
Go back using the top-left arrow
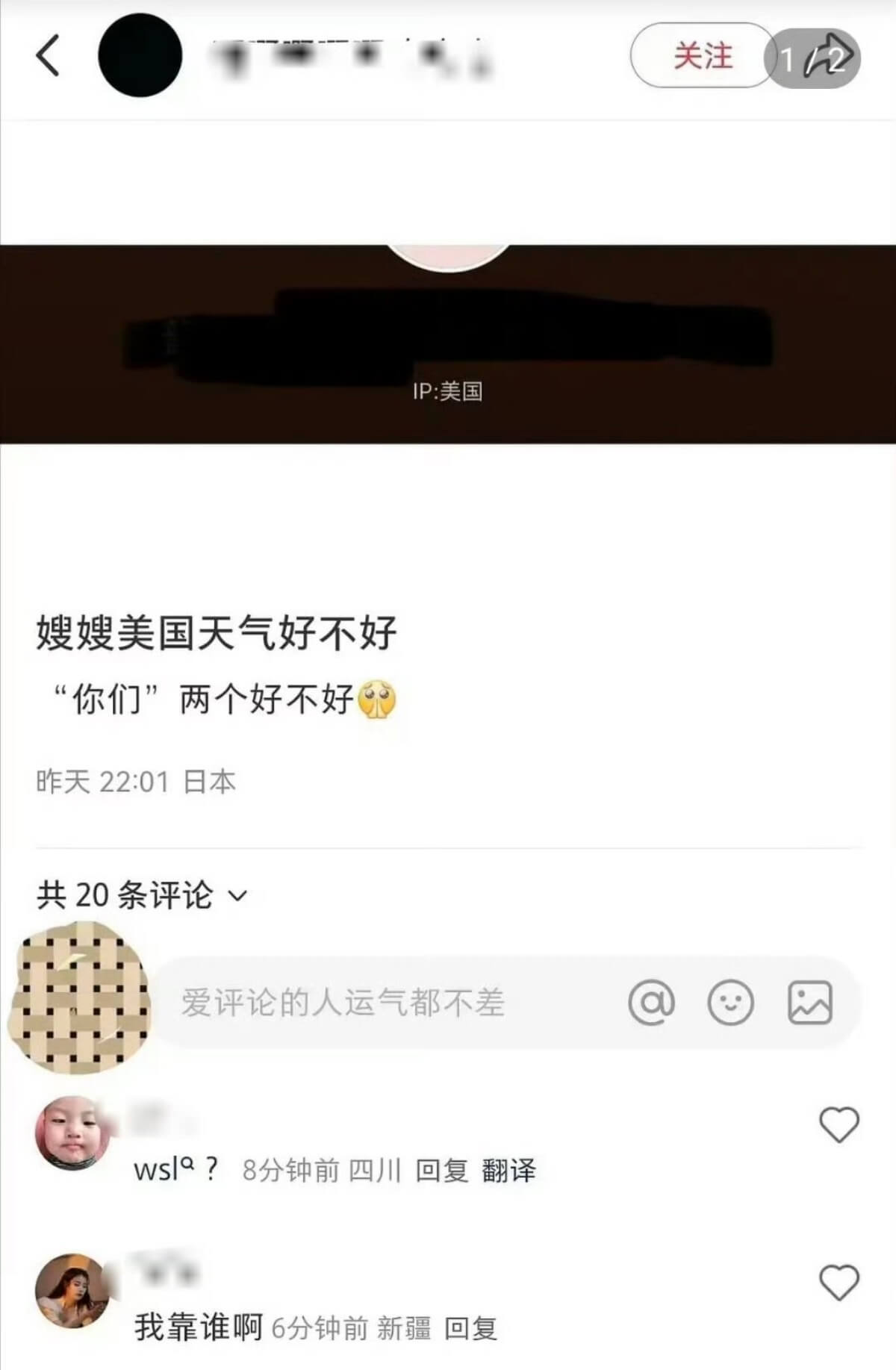[x=48, y=56]
